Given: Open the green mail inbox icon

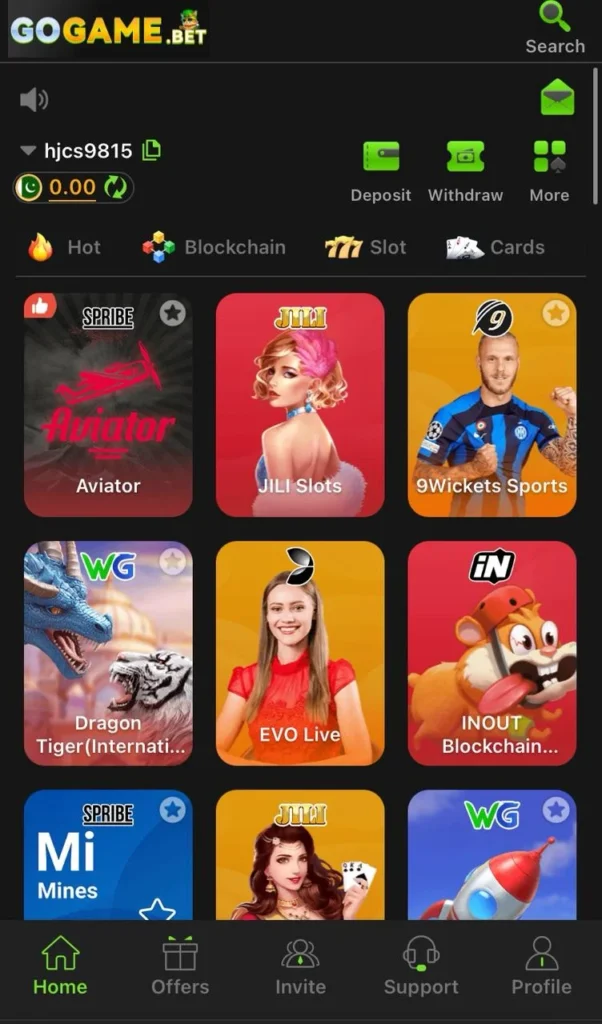Looking at the screenshot, I should pos(557,98).
